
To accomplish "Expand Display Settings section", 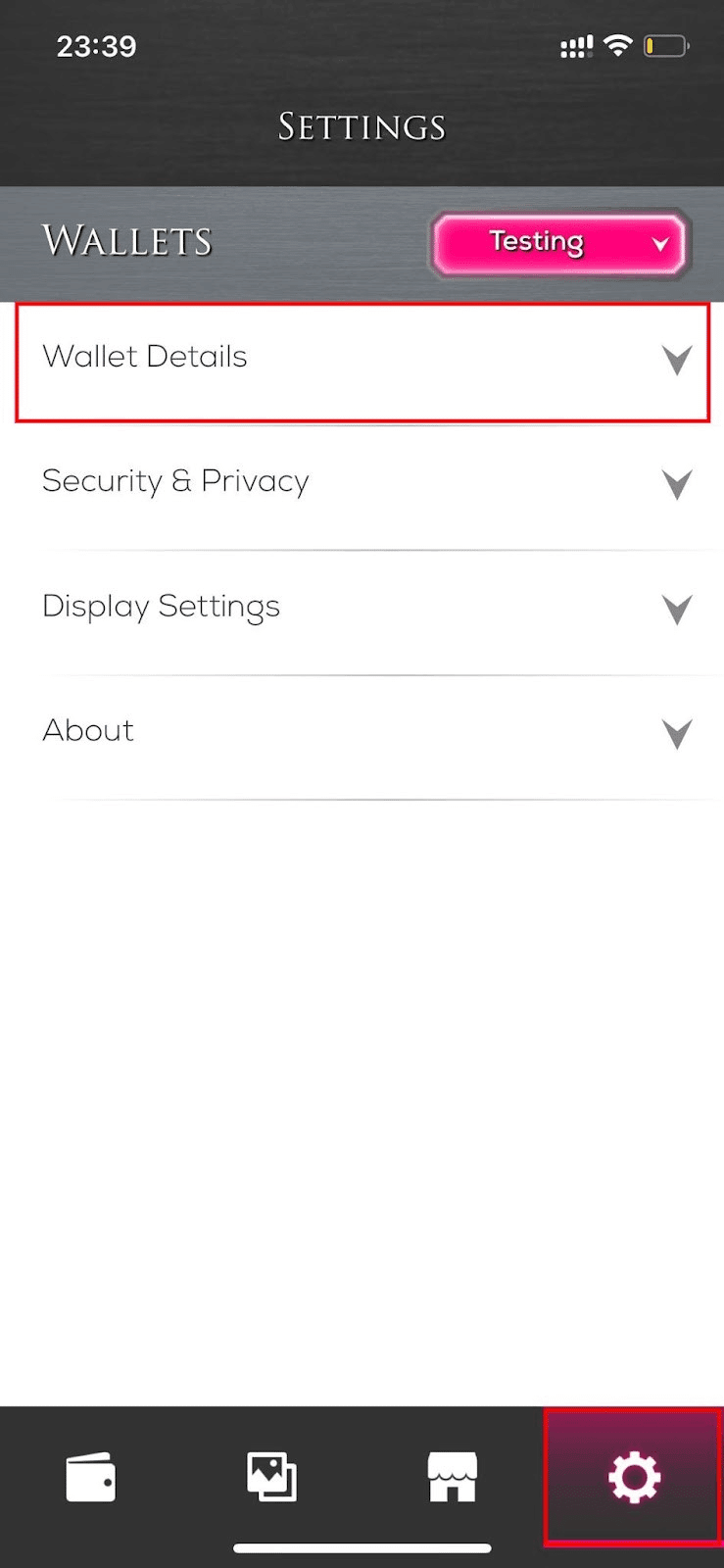I will pos(362,610).
